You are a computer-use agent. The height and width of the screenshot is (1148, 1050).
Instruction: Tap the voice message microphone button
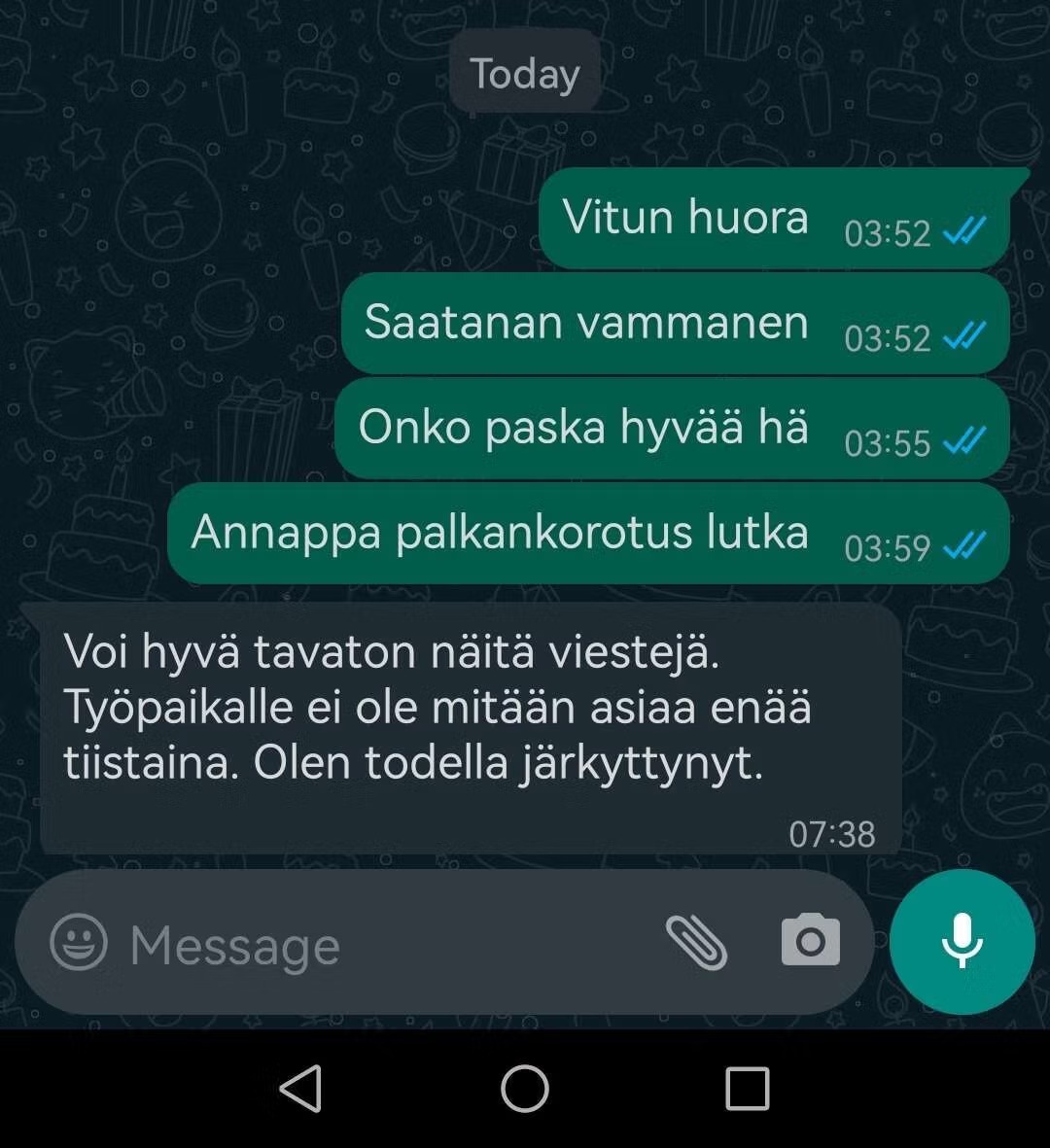click(962, 942)
